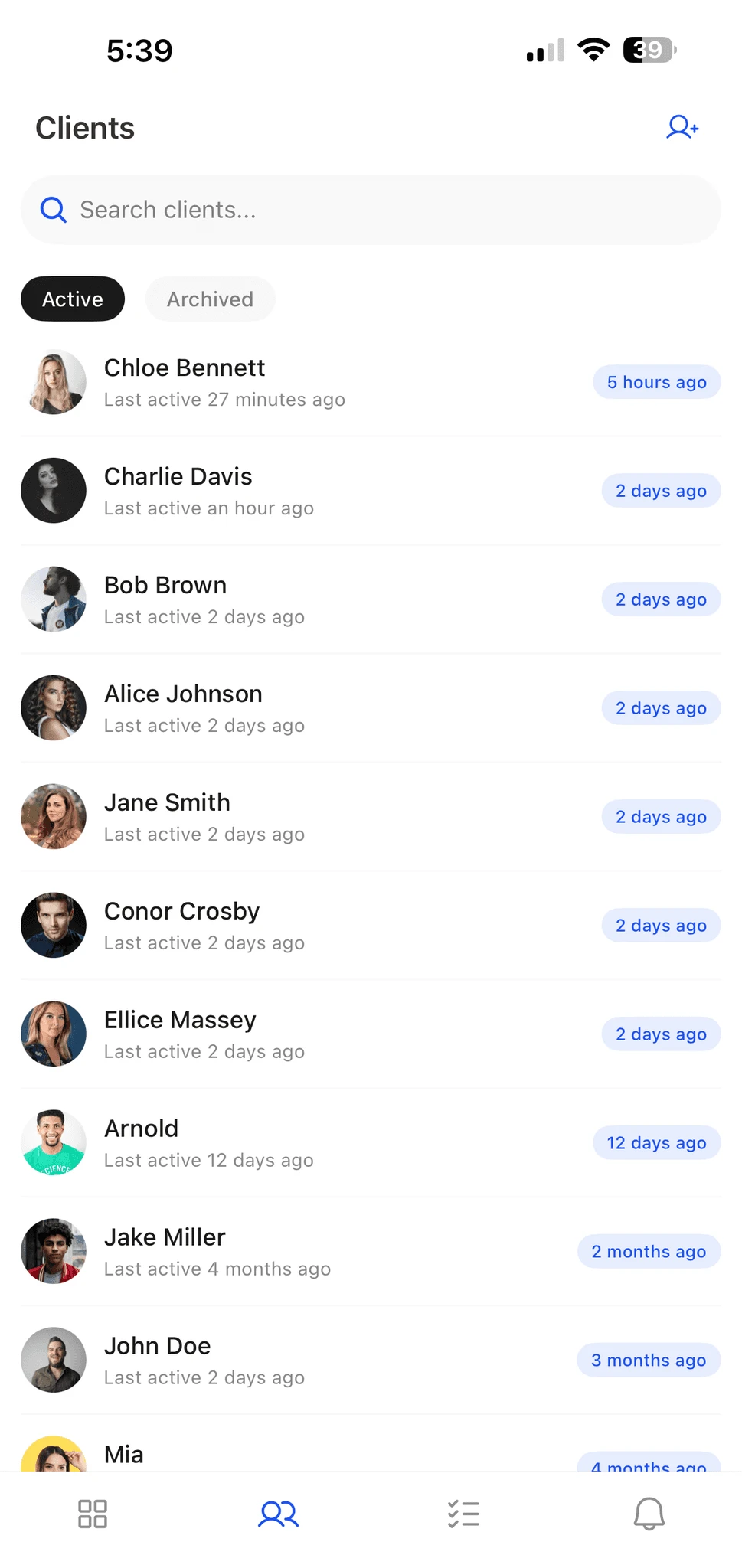Open Jake Miller's client profile
Viewport: 742px width, 1568px height.
[x=306, y=1252]
